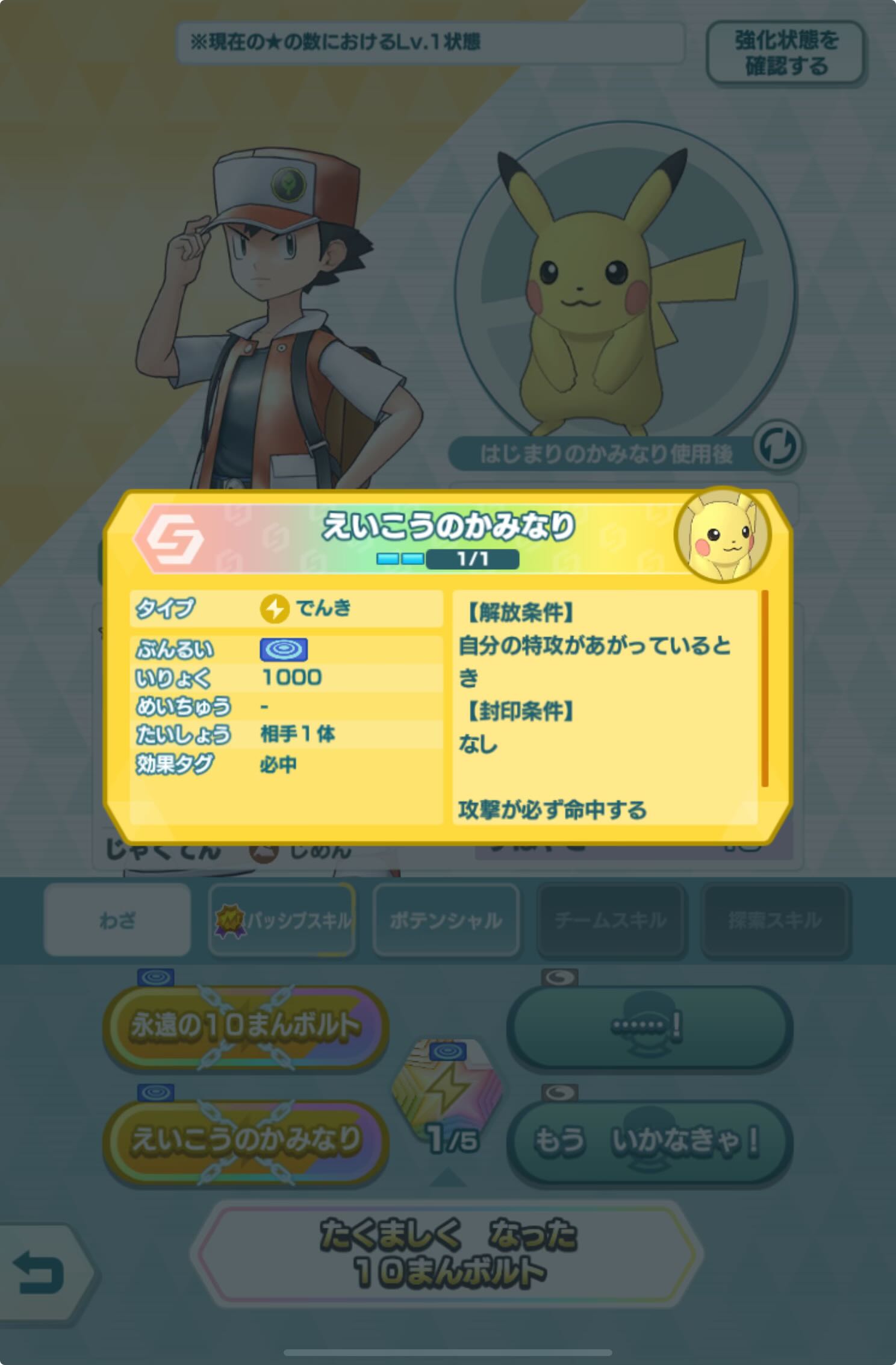Switch Pikachu's form with the cycle icon
This screenshot has height=1365, width=896.
click(777, 448)
